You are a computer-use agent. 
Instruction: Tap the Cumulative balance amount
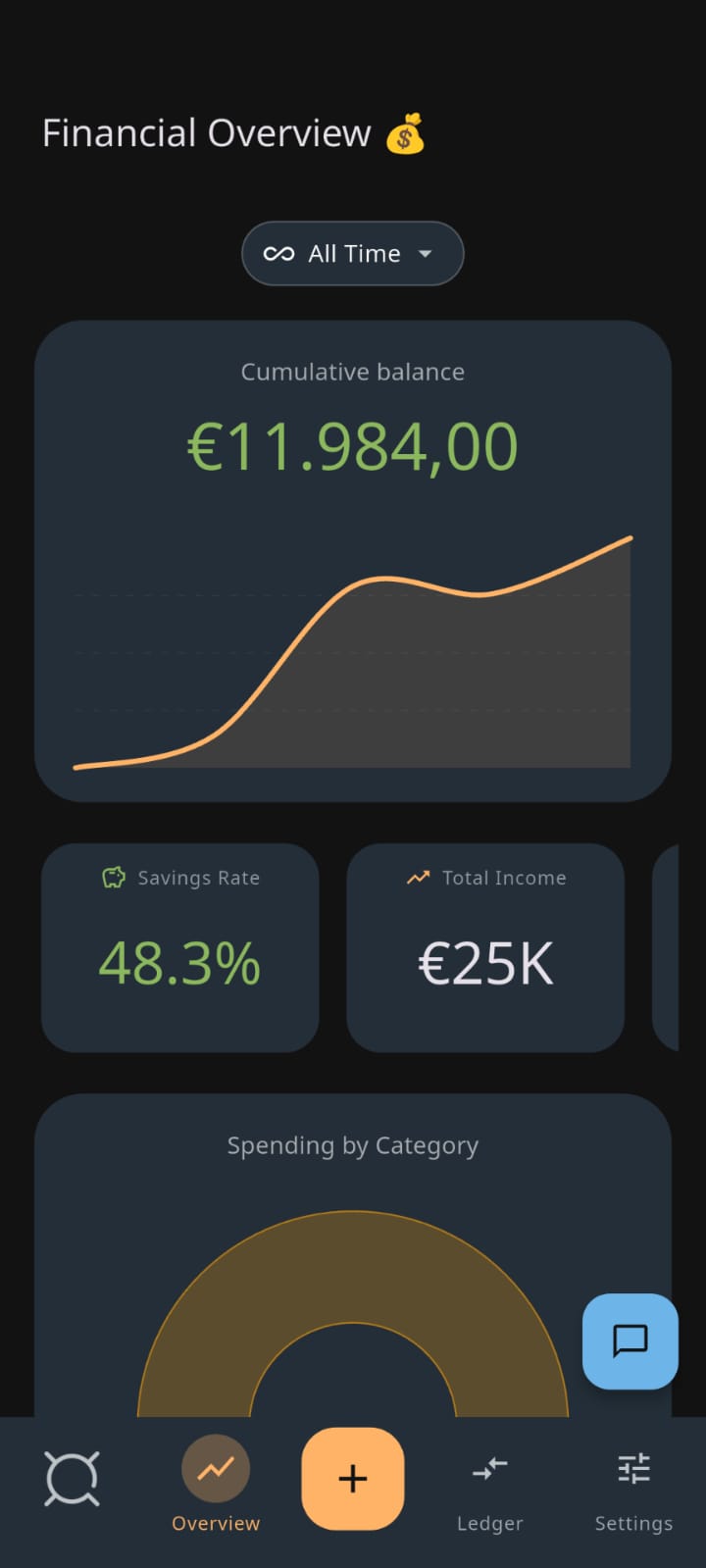pyautogui.click(x=352, y=446)
